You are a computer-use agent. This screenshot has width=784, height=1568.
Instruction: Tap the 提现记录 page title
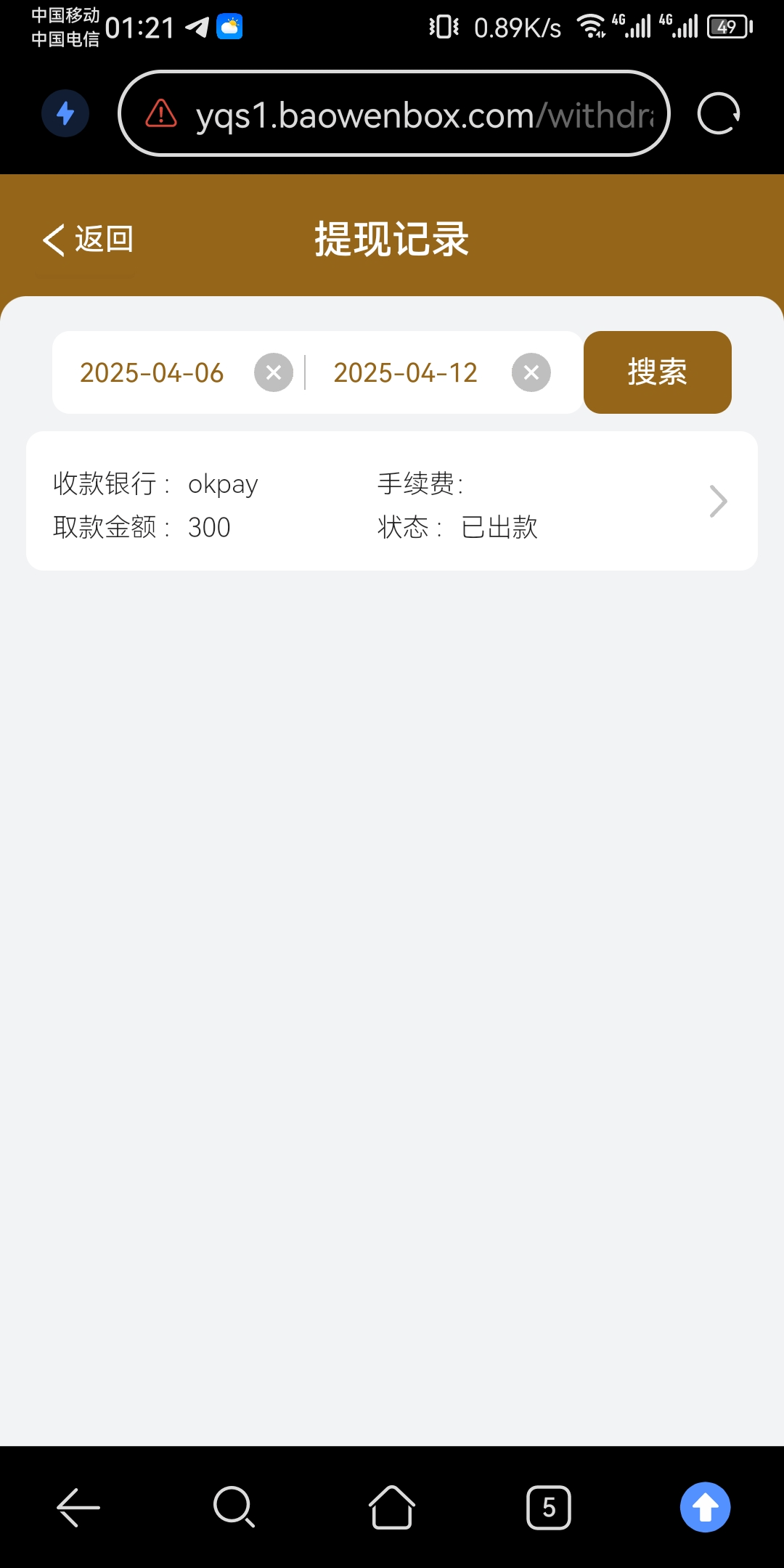(x=391, y=240)
